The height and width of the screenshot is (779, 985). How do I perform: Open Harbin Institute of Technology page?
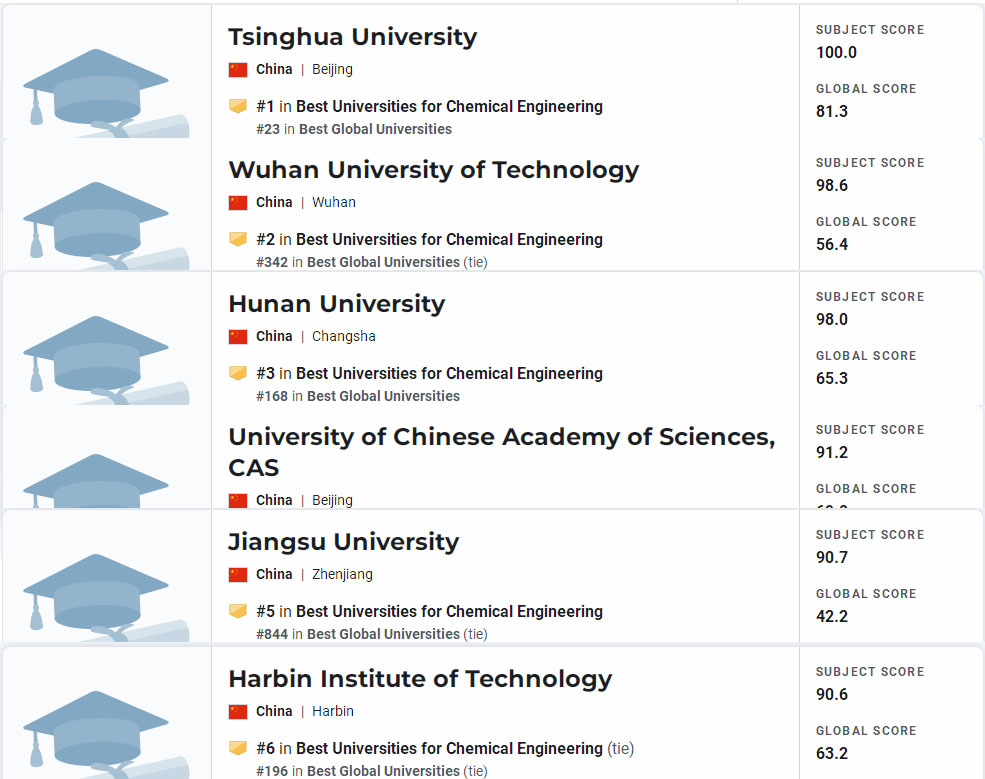point(420,679)
